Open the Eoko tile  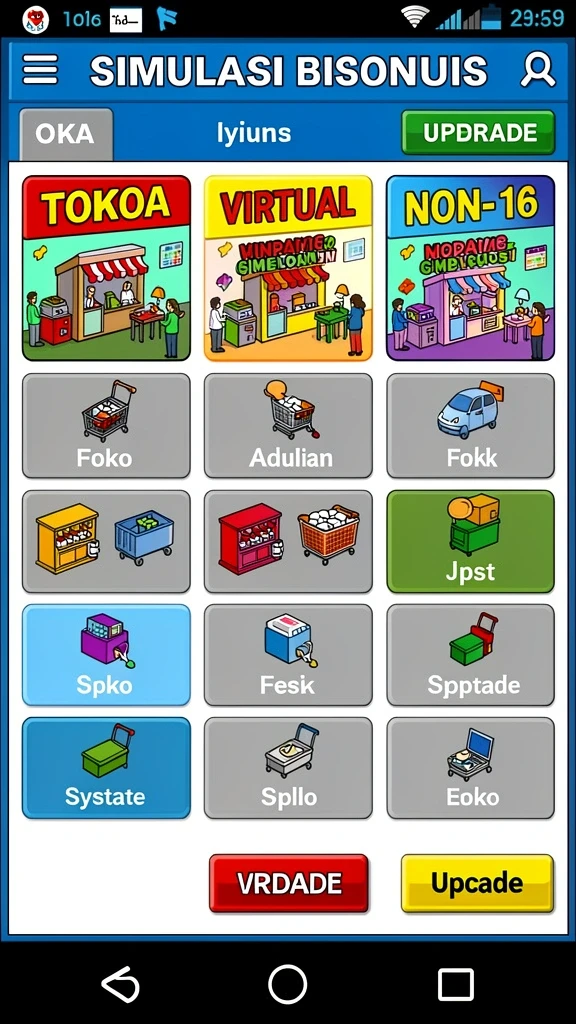point(470,768)
